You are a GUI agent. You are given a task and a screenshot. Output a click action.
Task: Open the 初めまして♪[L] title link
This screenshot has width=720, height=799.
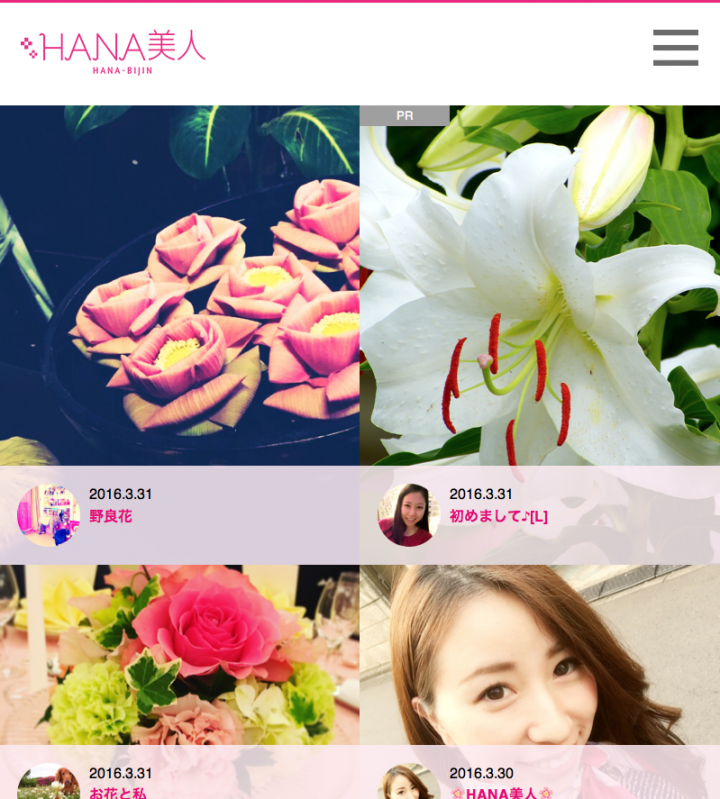(498, 517)
